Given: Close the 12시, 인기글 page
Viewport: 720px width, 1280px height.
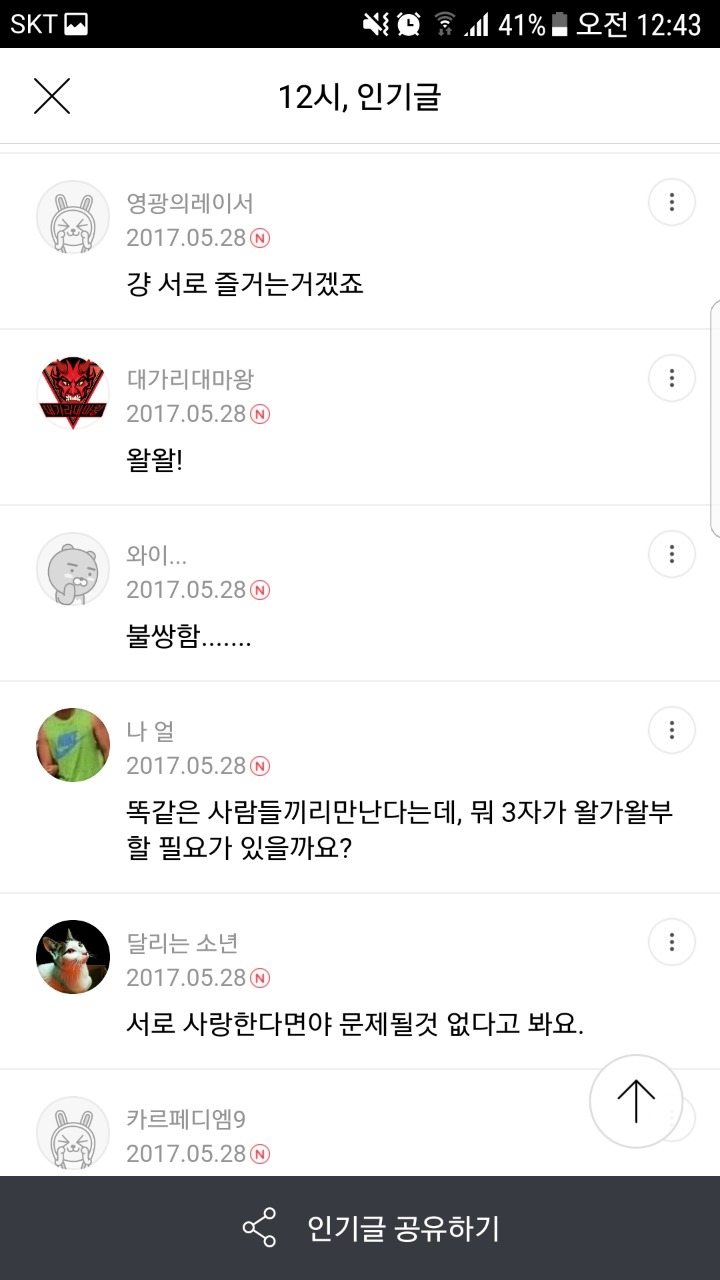Looking at the screenshot, I should [52, 97].
